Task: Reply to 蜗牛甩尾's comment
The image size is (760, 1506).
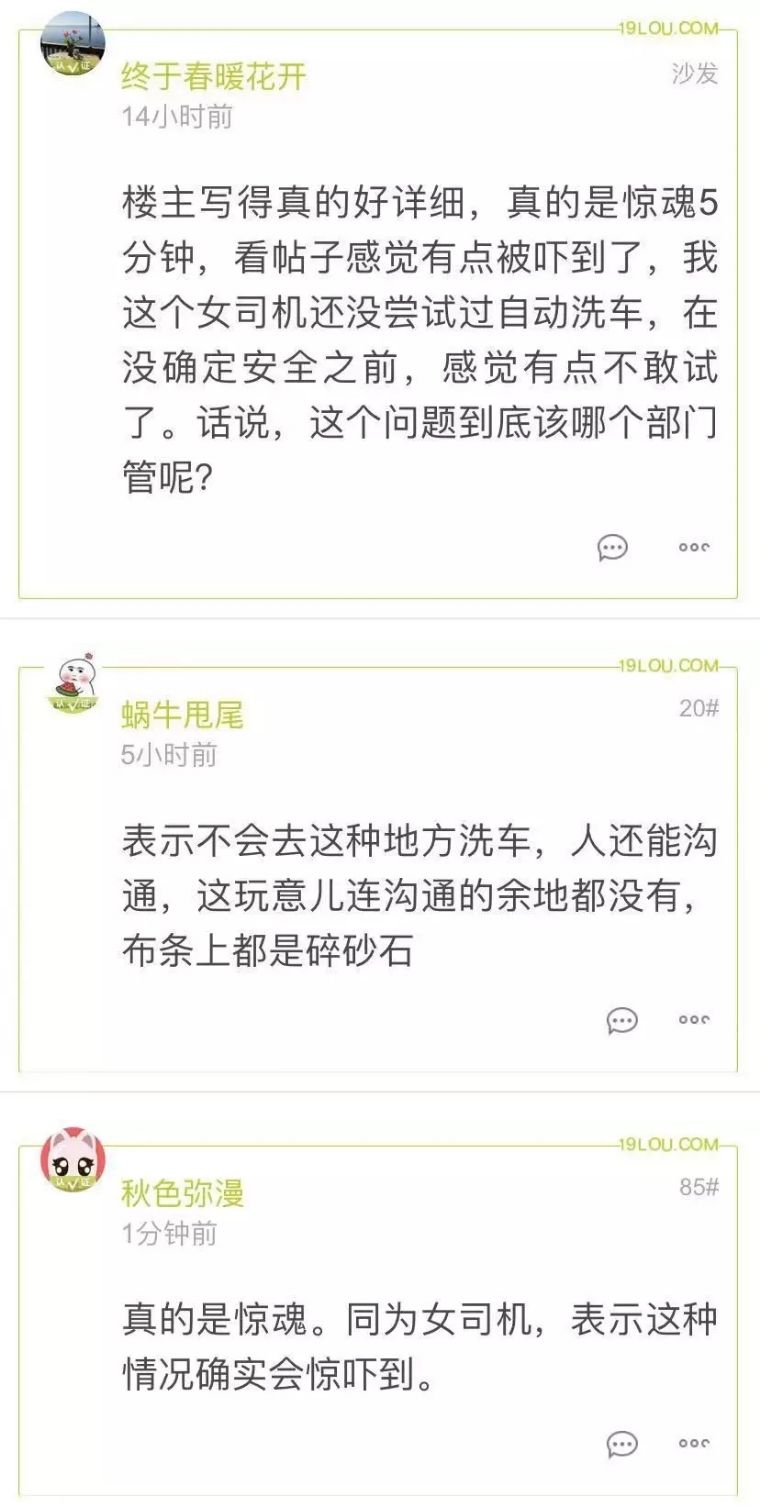Action: tap(622, 1019)
